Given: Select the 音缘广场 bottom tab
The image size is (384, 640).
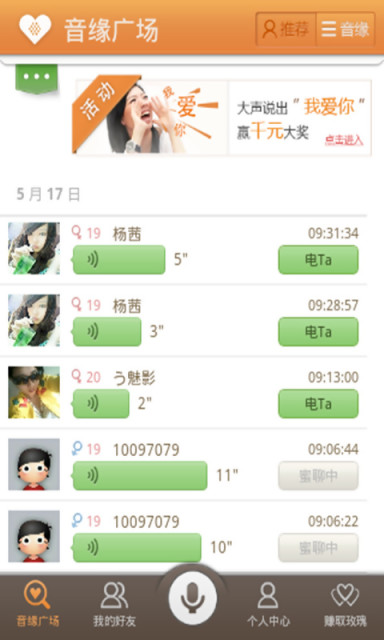Looking at the screenshot, I should 38,605.
